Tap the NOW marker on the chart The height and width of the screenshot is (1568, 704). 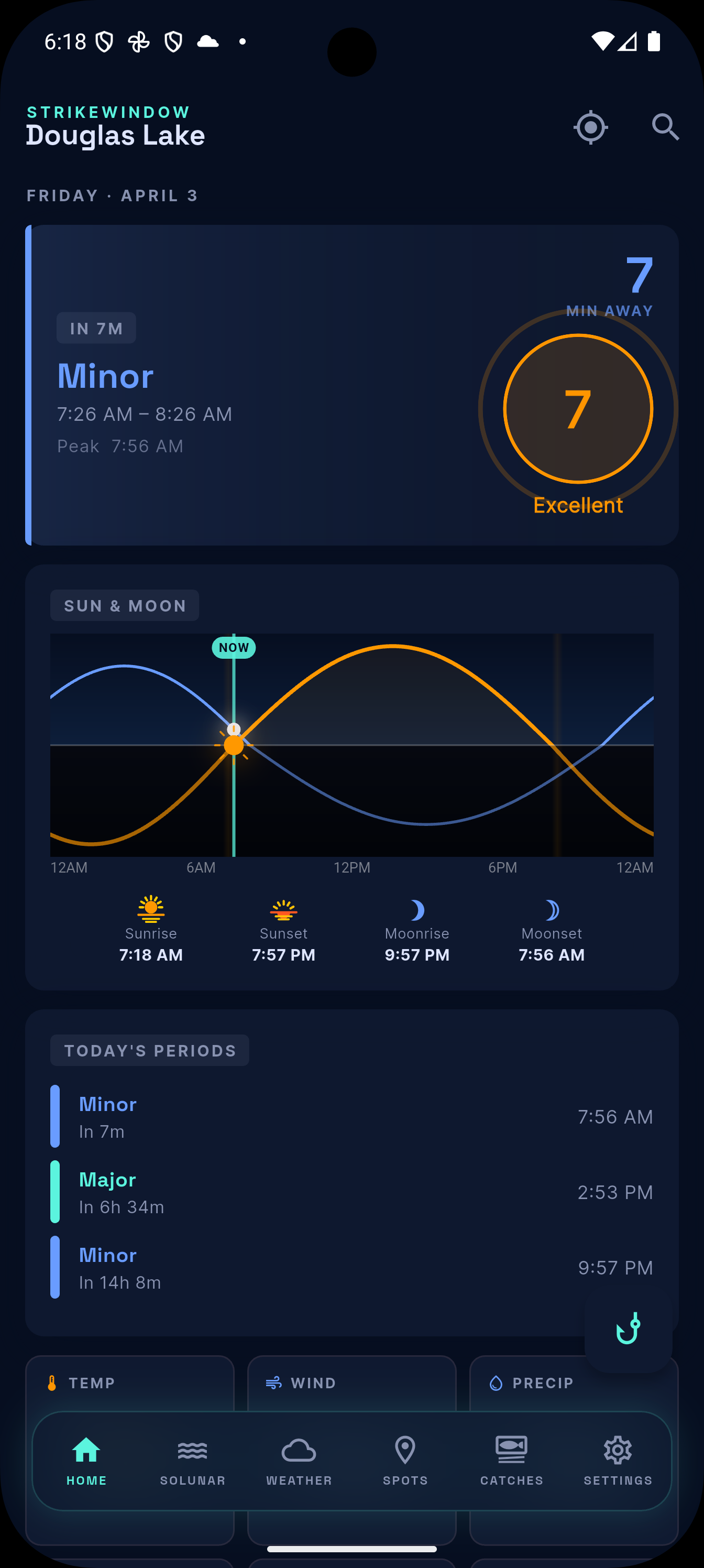coord(234,647)
